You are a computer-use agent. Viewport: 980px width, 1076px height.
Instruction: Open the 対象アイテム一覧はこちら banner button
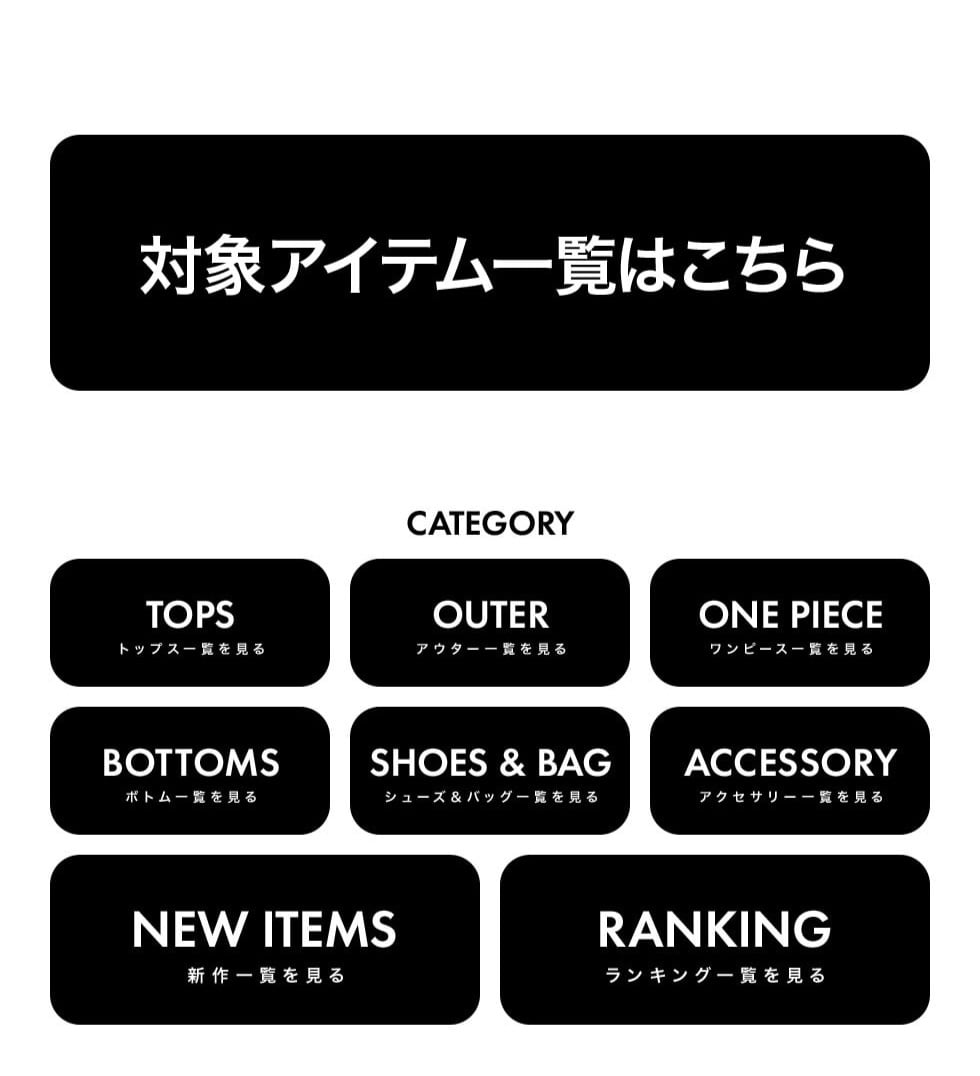pos(490,263)
